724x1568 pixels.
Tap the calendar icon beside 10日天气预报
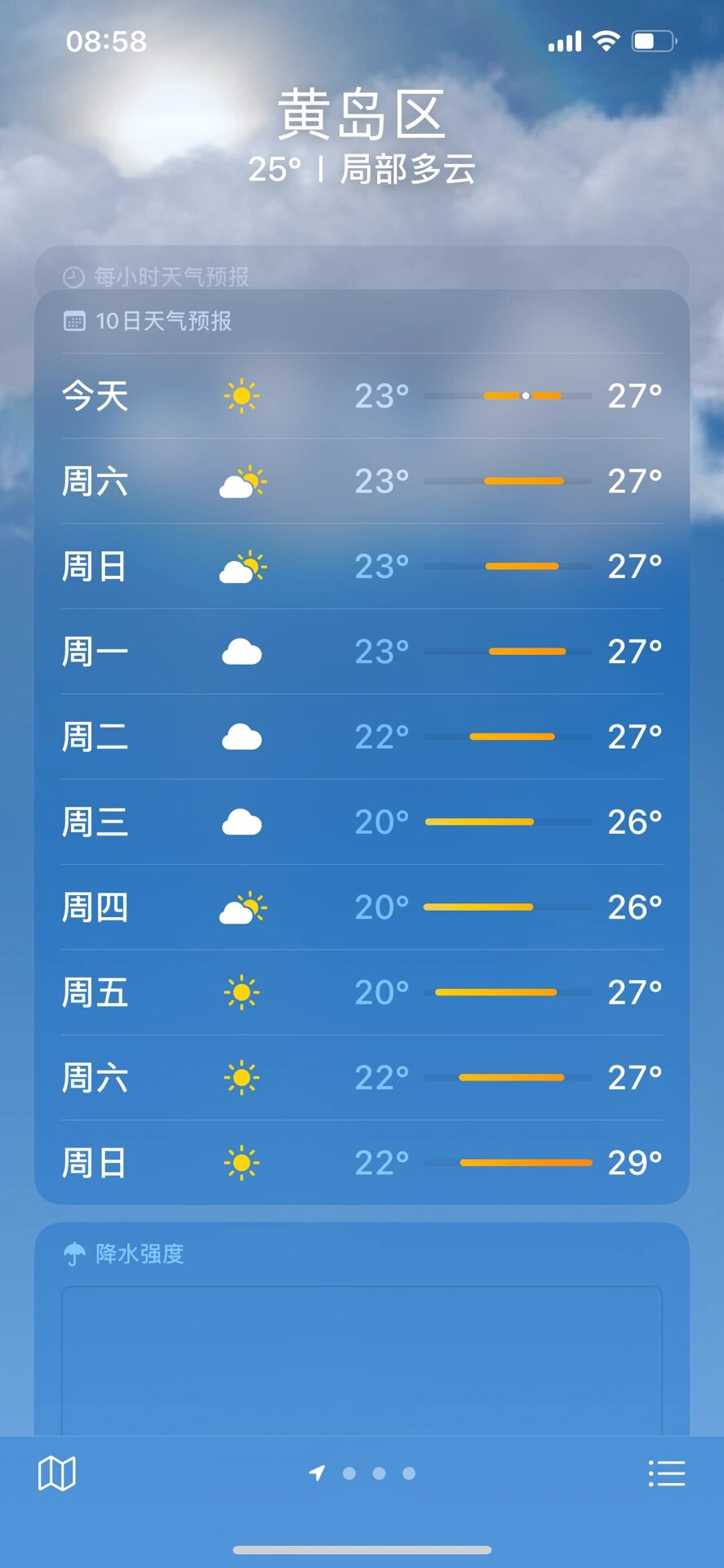pyautogui.click(x=76, y=321)
